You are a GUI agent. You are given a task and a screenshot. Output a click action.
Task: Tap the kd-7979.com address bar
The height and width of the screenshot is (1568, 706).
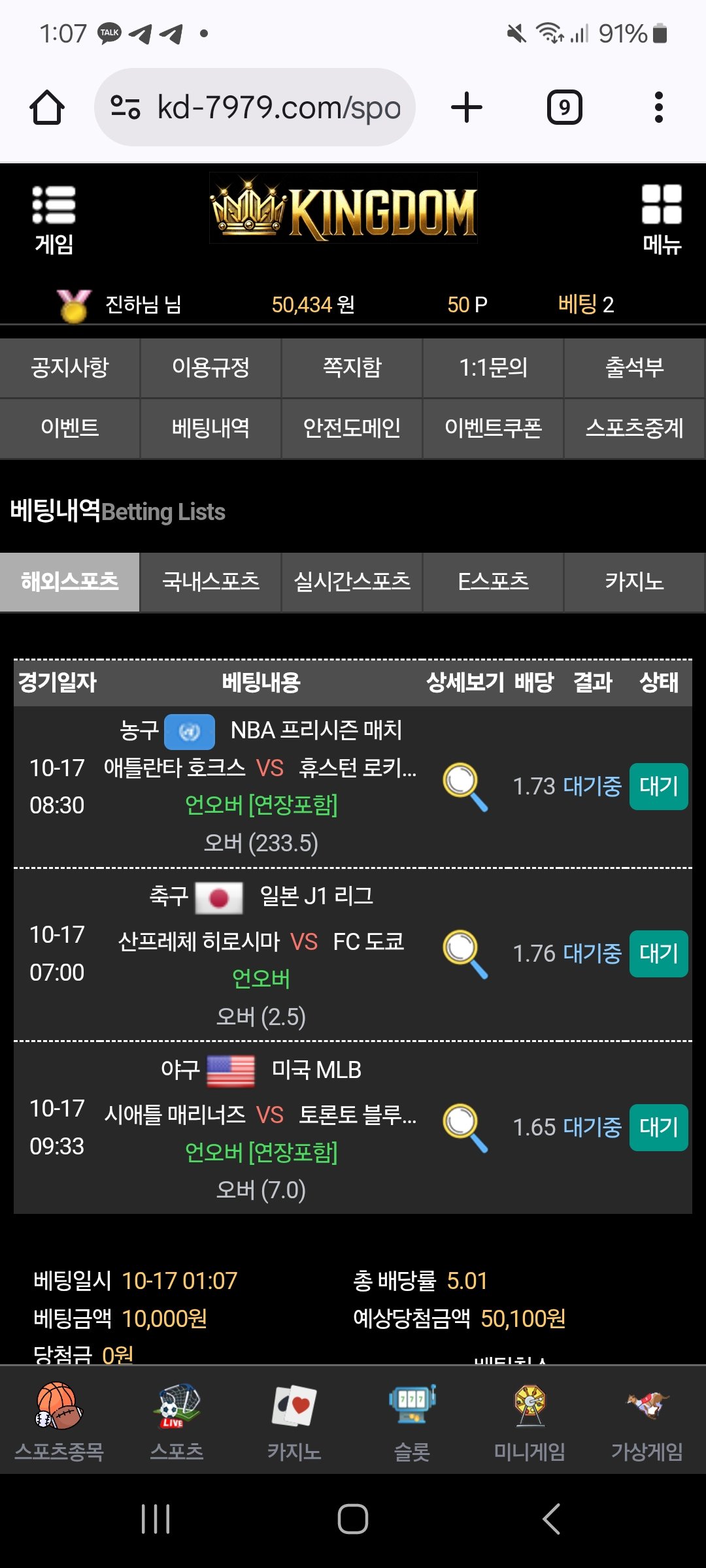click(255, 107)
